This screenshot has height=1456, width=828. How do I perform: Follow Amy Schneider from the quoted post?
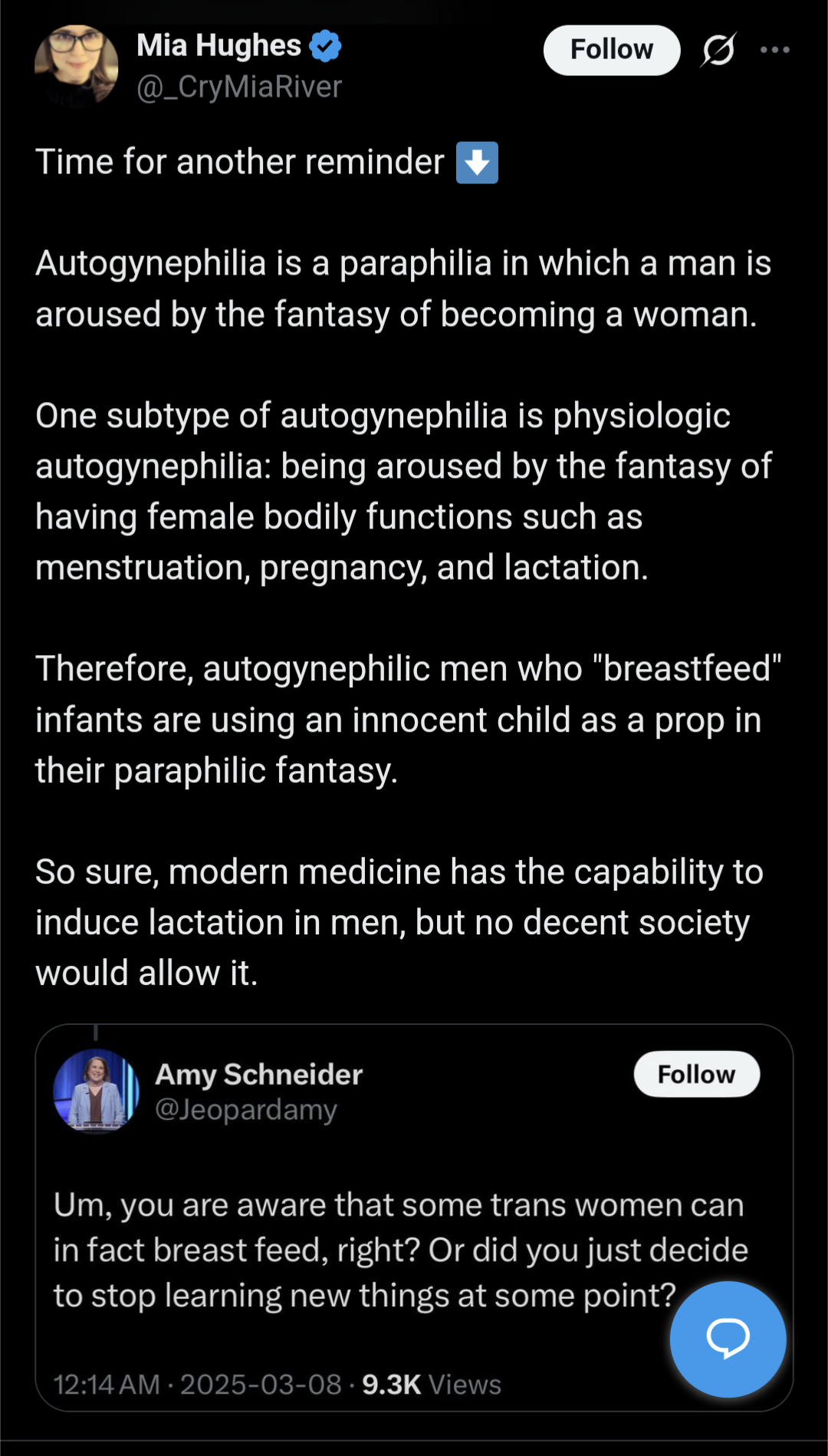(x=696, y=1074)
